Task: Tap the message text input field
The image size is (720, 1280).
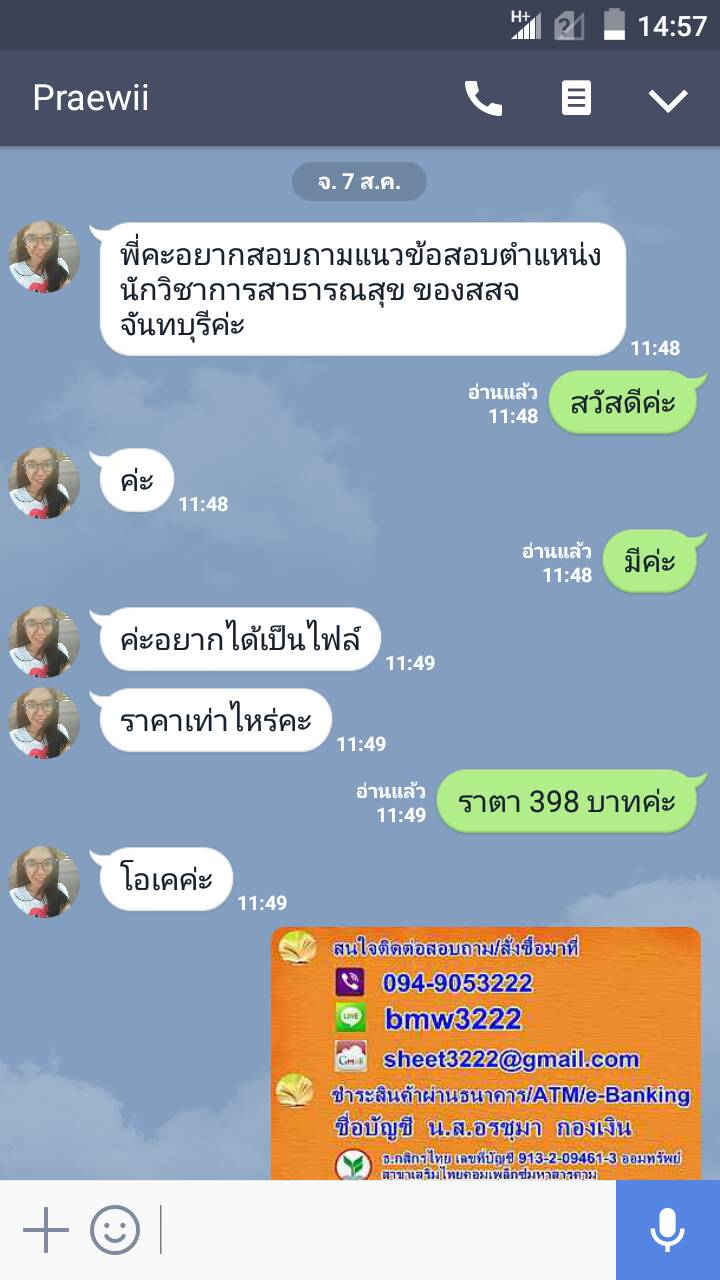Action: point(385,1230)
